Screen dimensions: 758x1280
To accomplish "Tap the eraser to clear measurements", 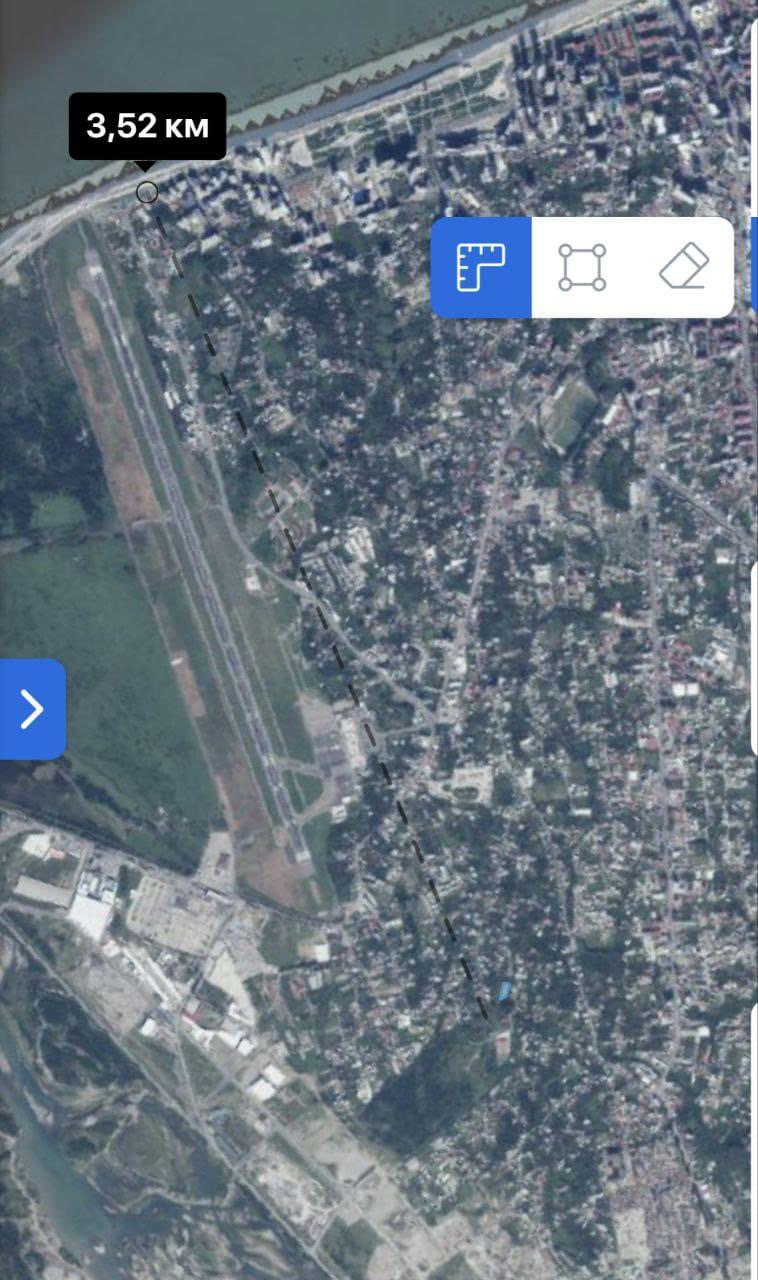I will tap(684, 267).
